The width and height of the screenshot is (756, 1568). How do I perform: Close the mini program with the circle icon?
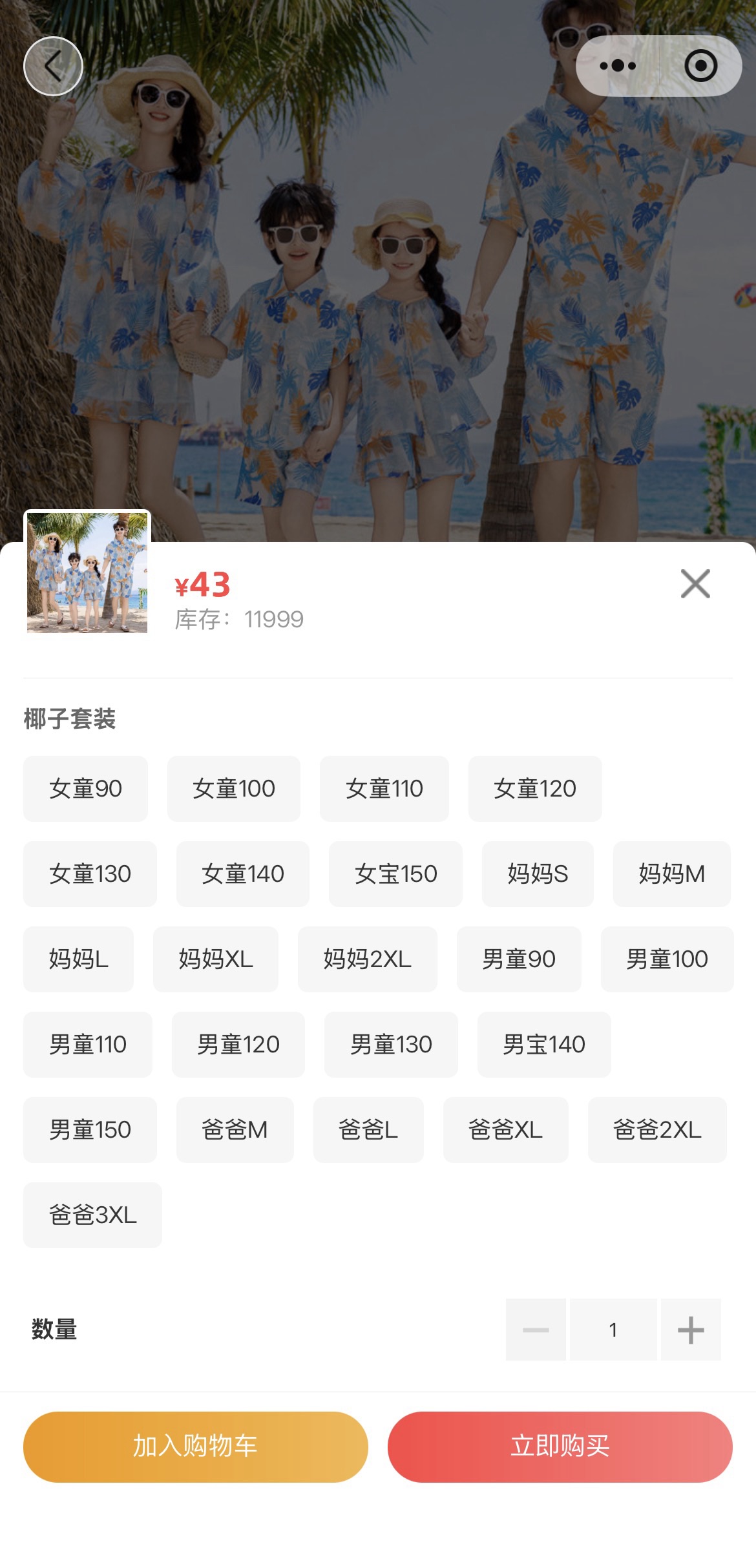(x=701, y=66)
